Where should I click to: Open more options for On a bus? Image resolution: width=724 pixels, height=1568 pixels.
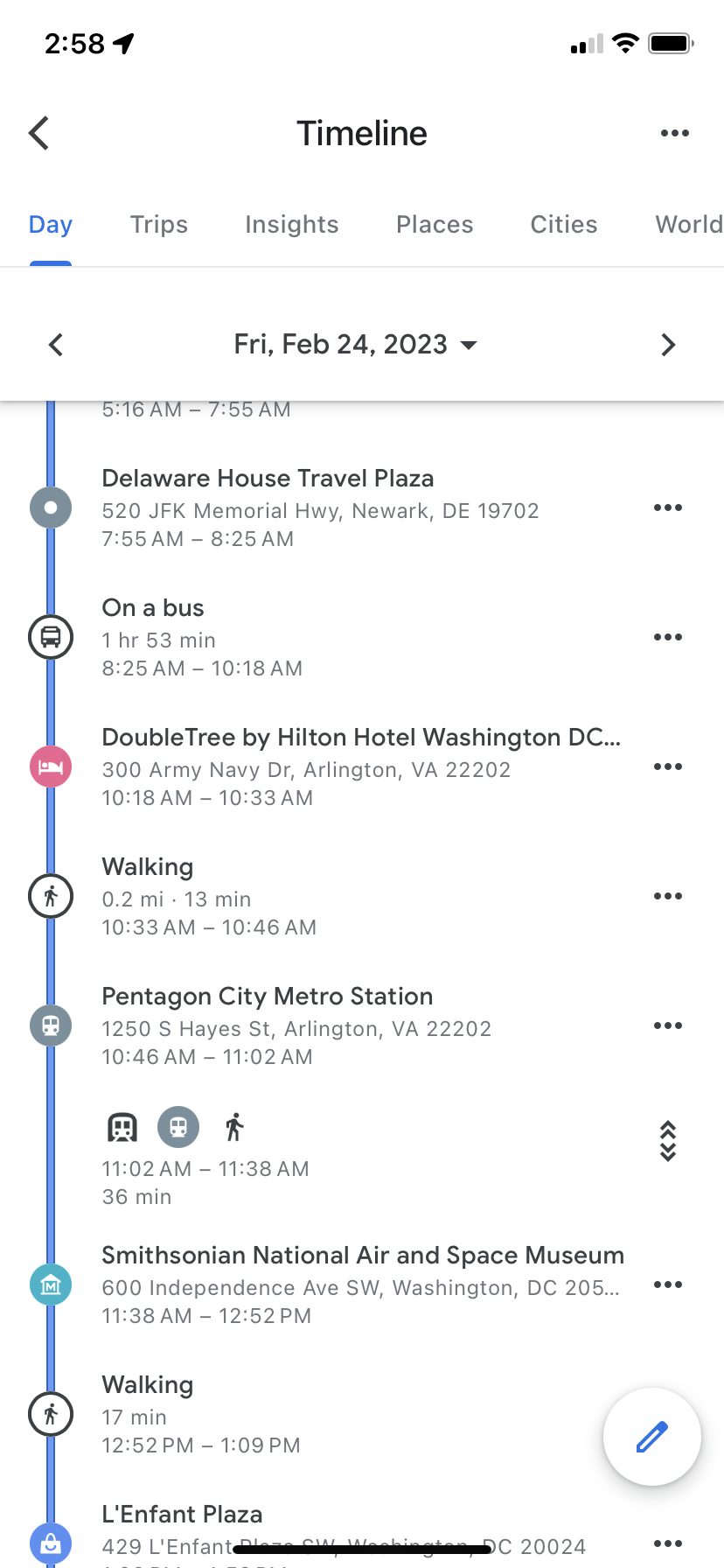pyautogui.click(x=667, y=637)
